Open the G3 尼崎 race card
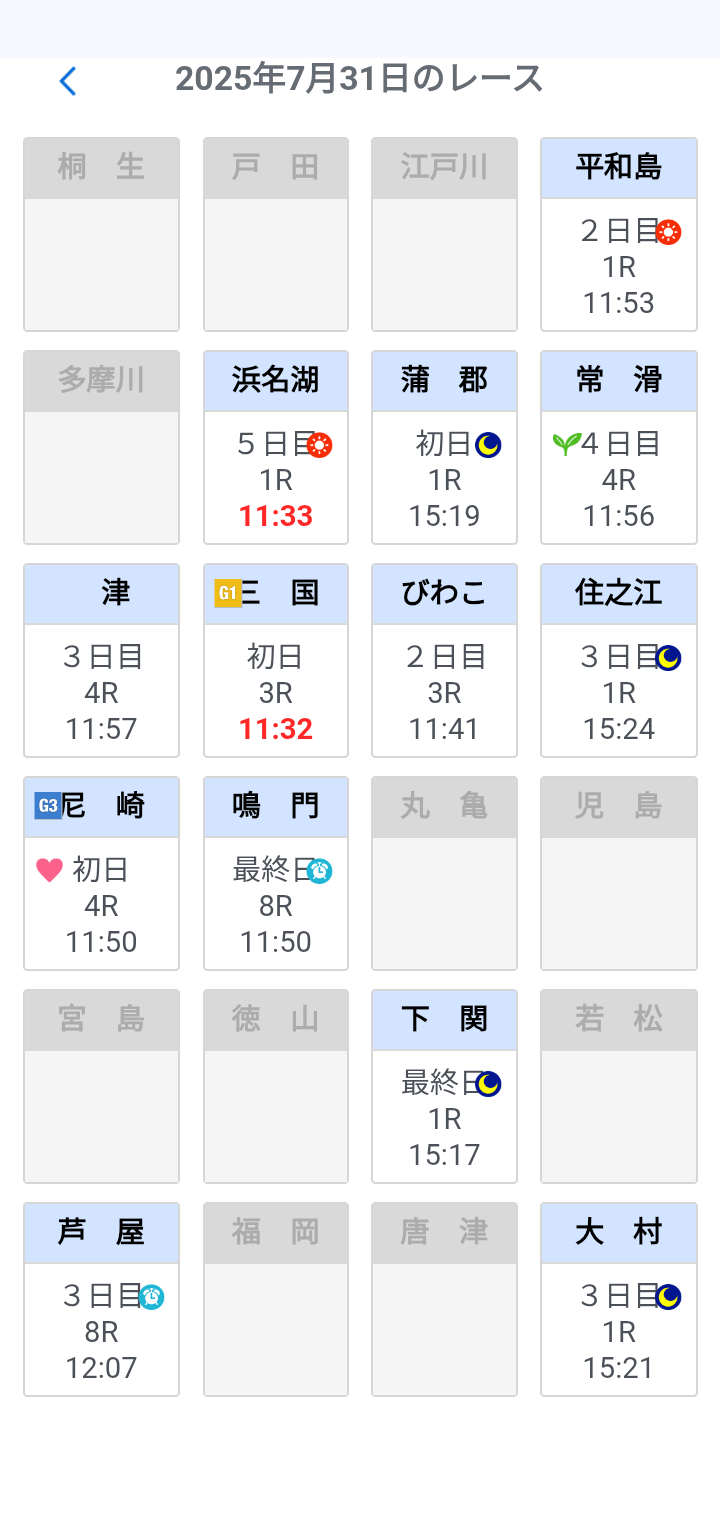720x1520 pixels. pyautogui.click(x=101, y=874)
